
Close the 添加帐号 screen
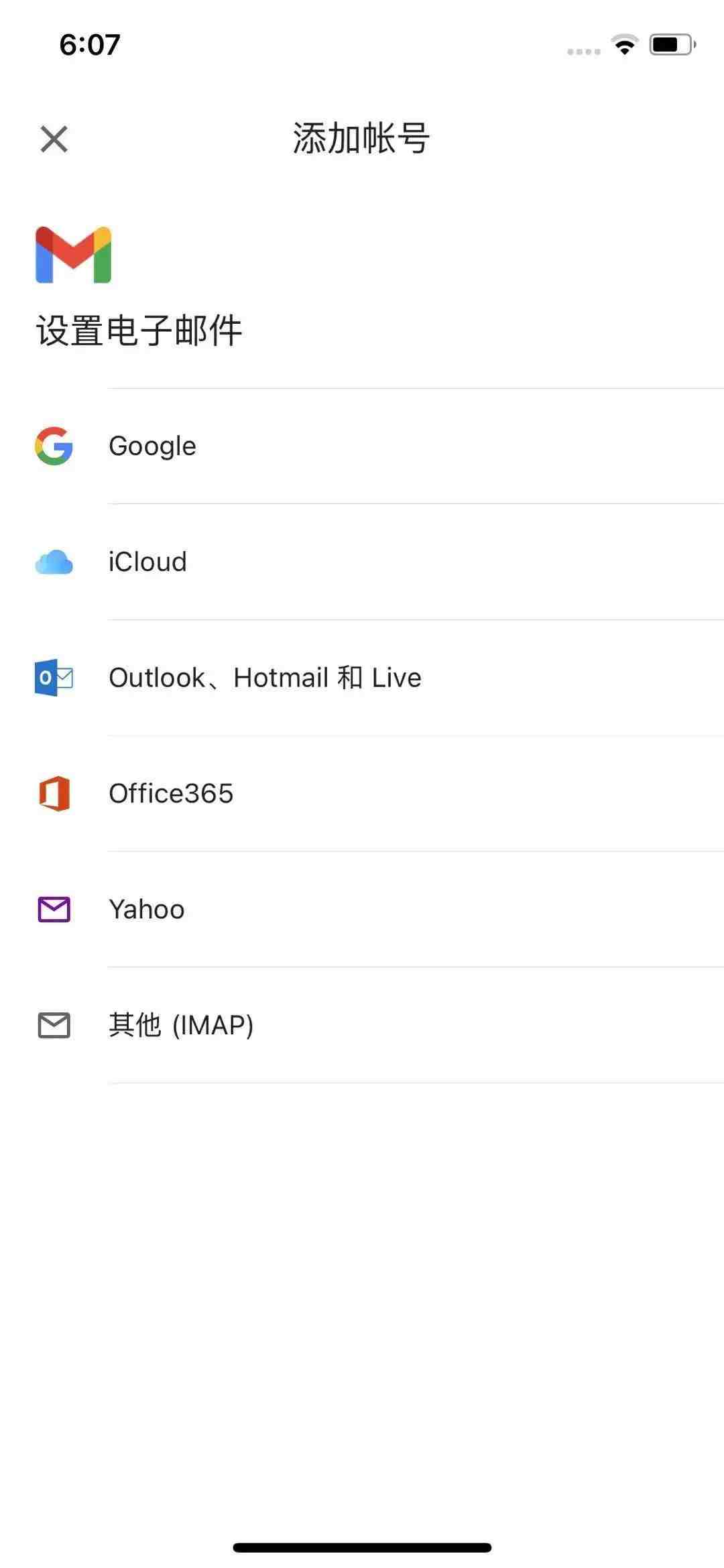click(54, 139)
